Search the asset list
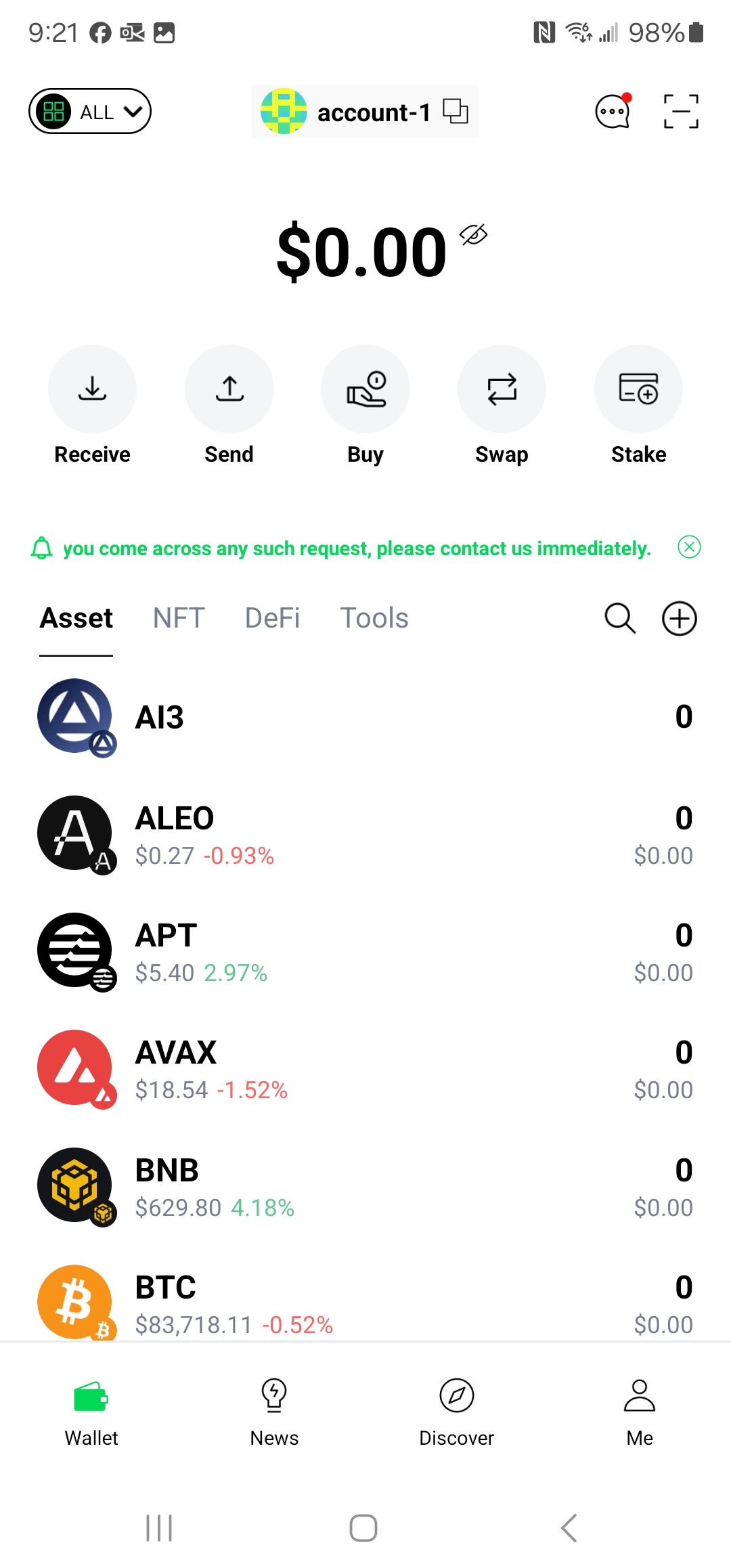This screenshot has width=731, height=1568. 620,618
